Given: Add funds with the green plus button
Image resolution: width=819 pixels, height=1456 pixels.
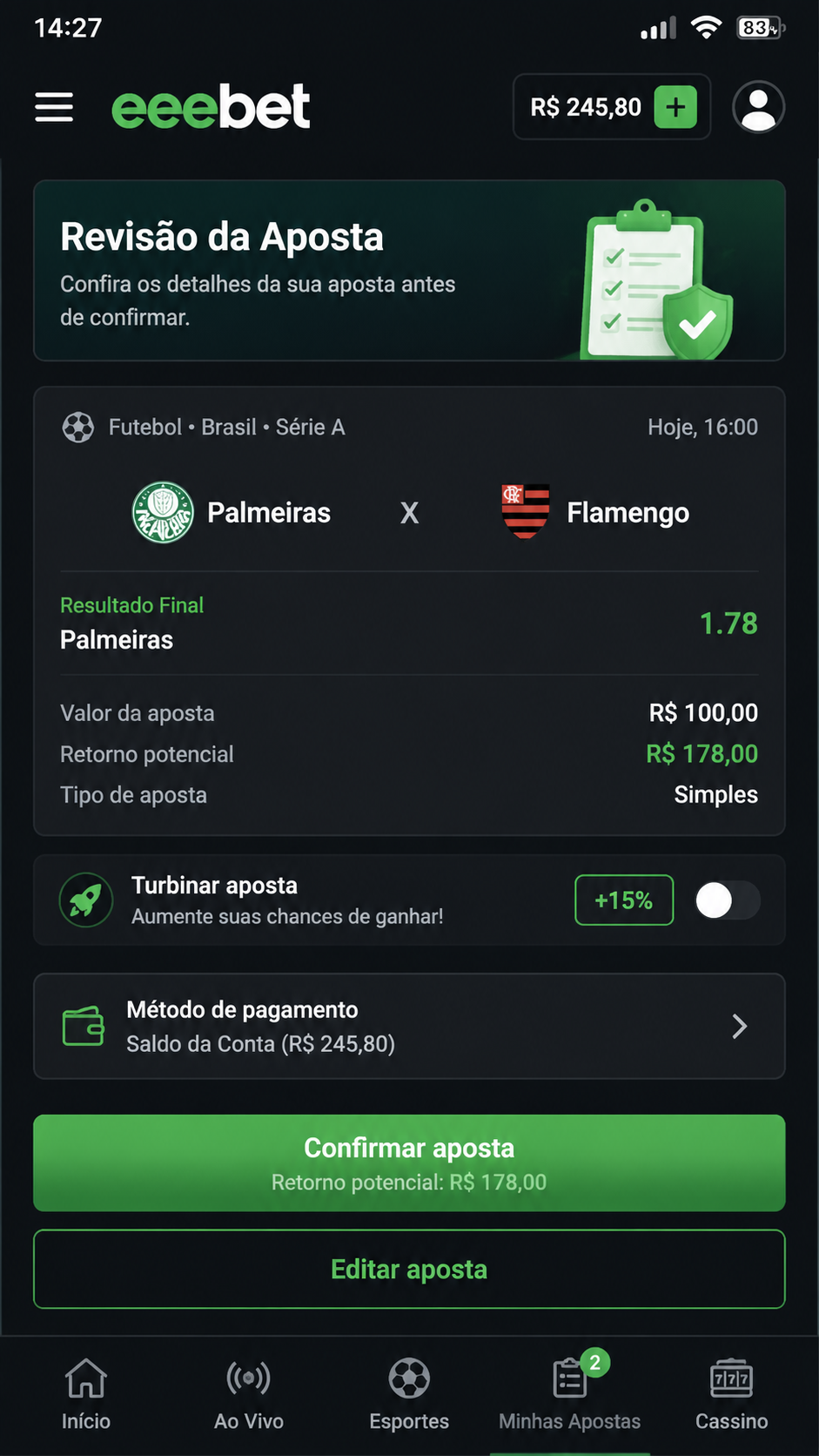Looking at the screenshot, I should tap(675, 107).
